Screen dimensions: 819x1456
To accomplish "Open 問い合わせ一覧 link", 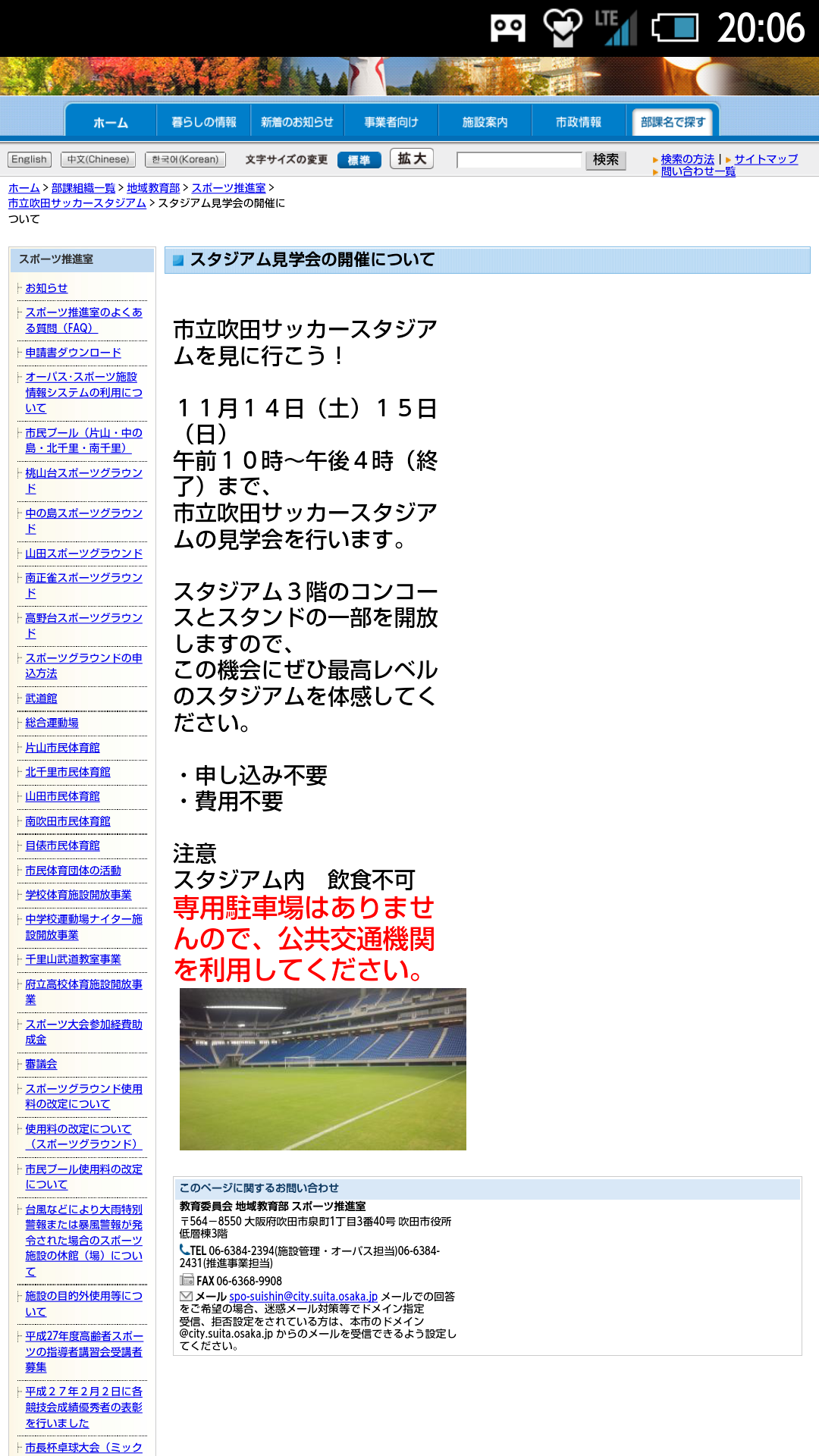I will [698, 171].
